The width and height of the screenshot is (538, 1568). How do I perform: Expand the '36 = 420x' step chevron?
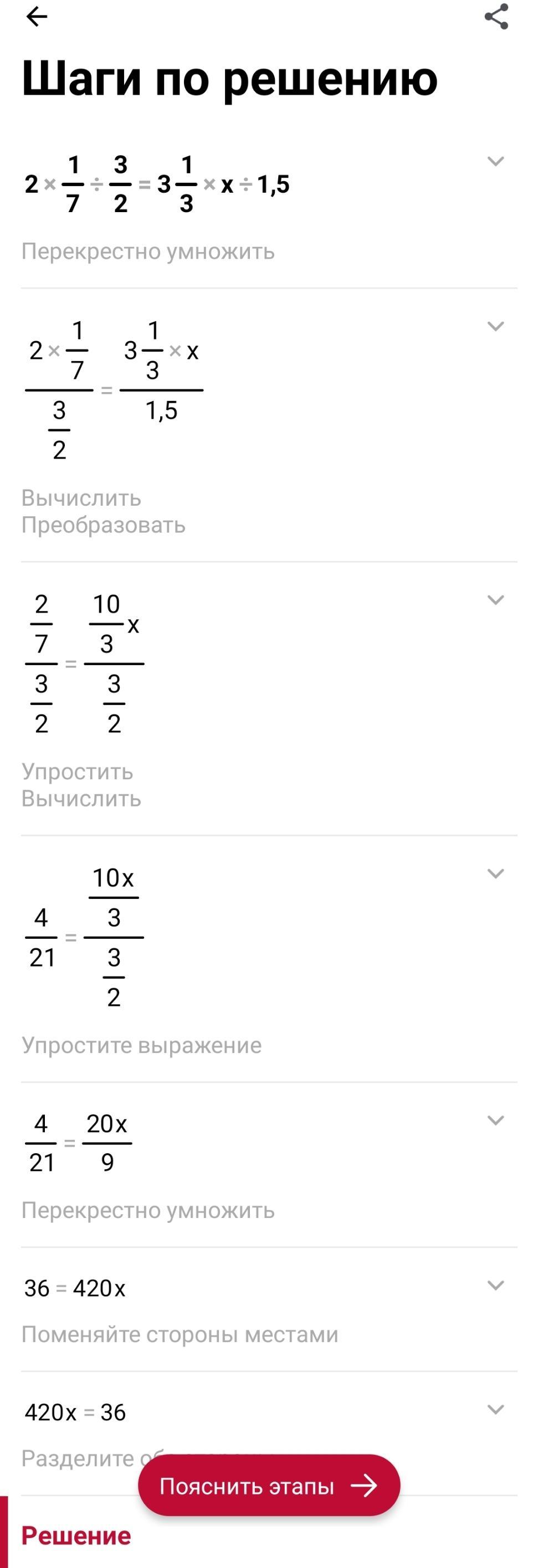496,1286
